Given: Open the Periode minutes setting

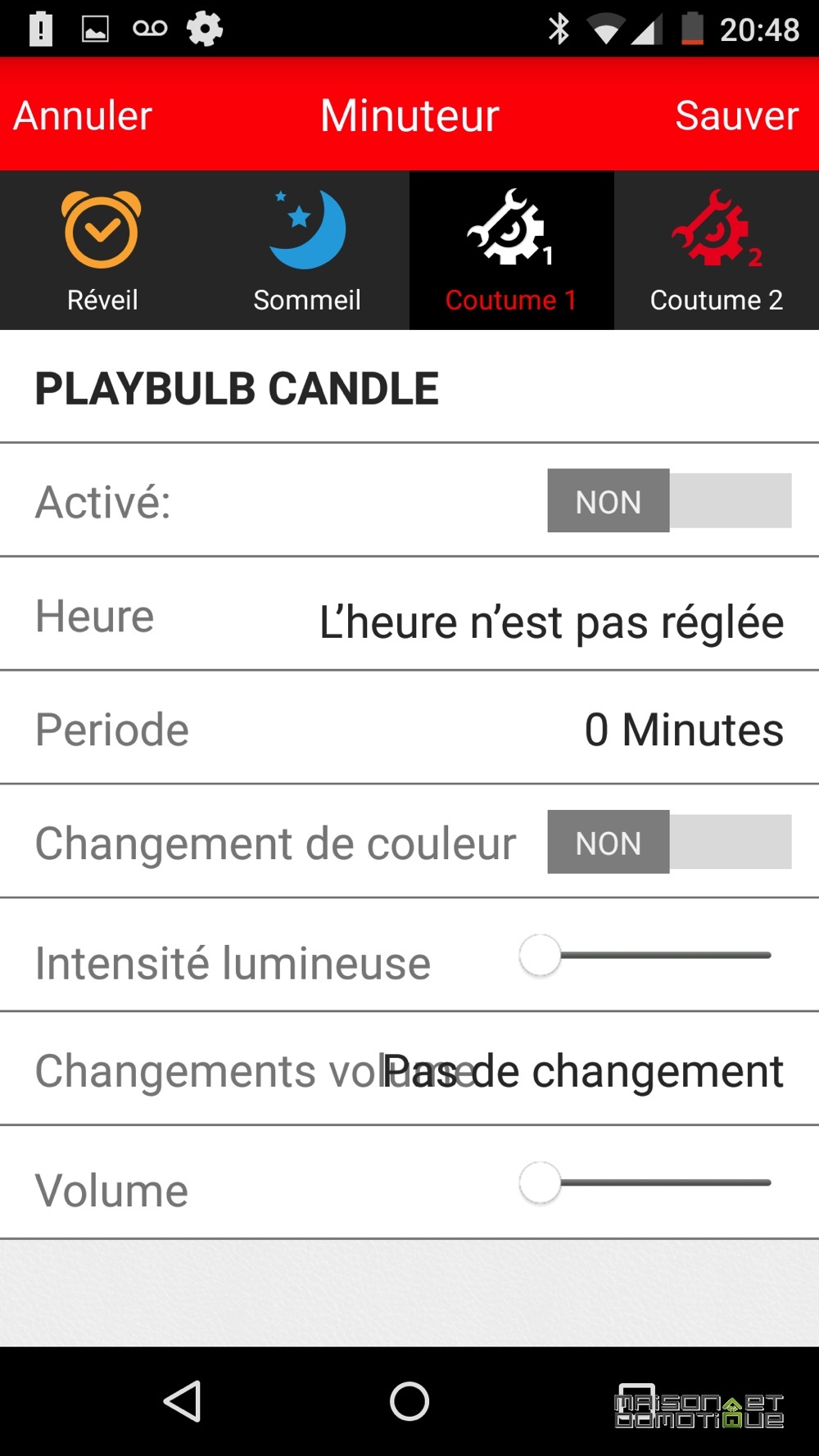Looking at the screenshot, I should 409,728.
